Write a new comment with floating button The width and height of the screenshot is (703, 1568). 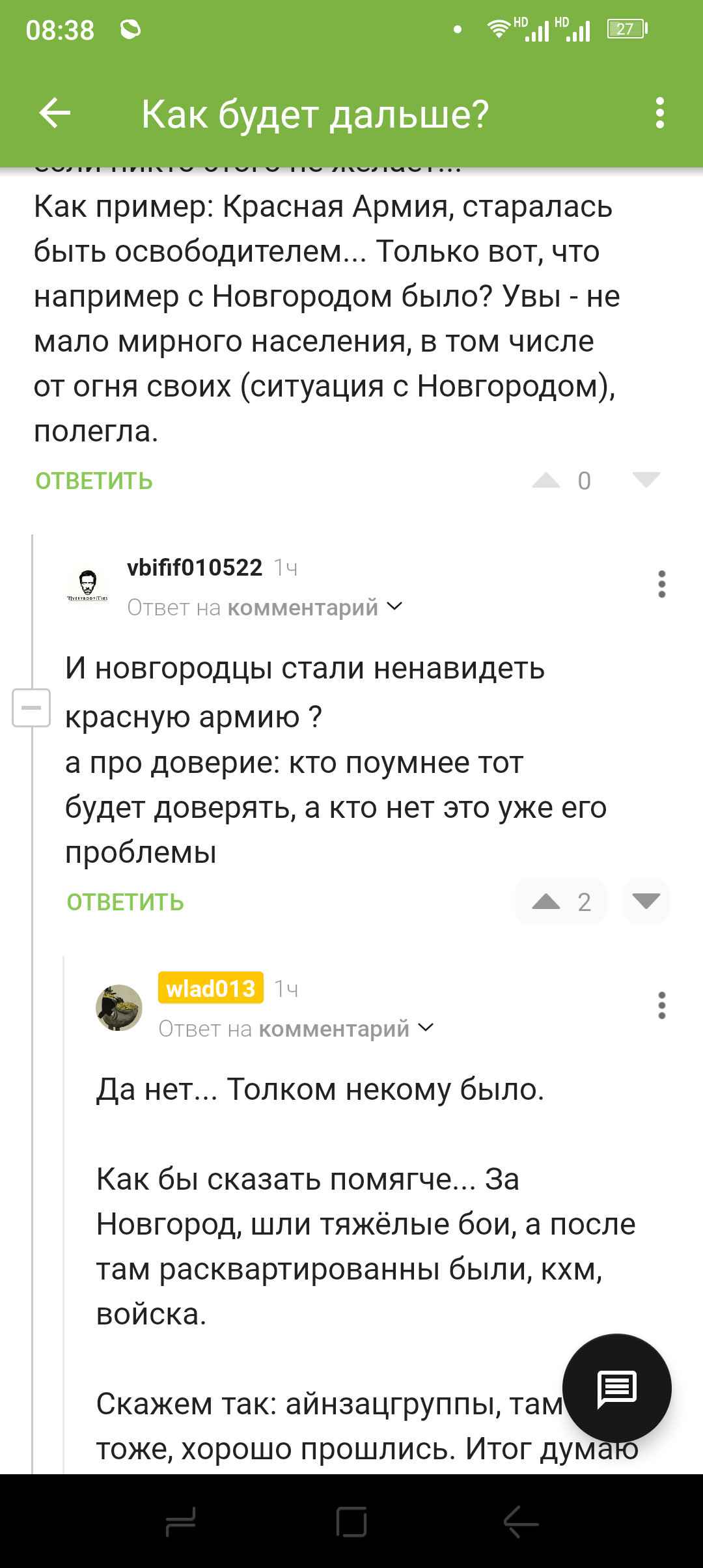pyautogui.click(x=616, y=1388)
